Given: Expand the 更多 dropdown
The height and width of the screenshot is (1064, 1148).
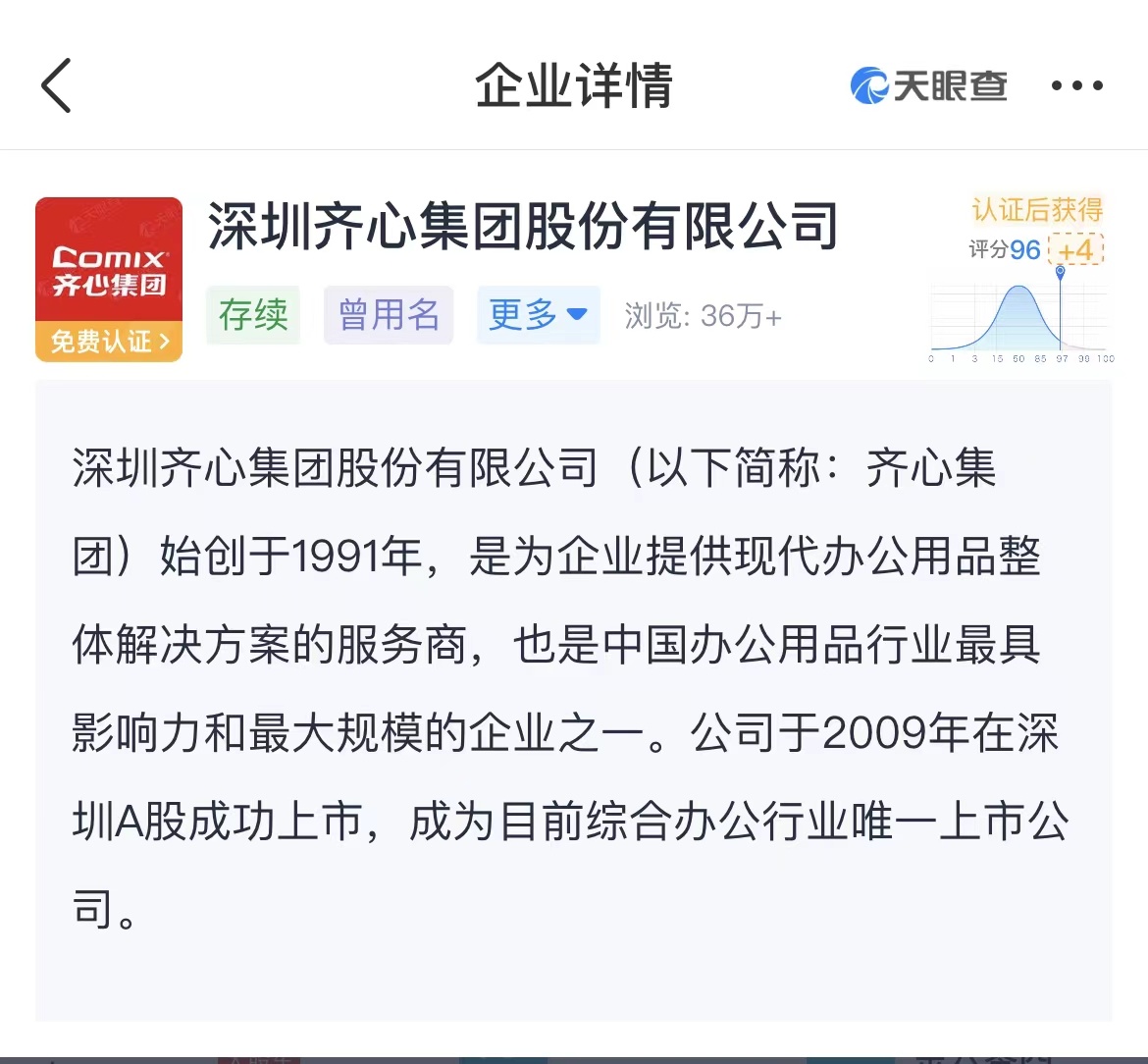Looking at the screenshot, I should click(x=538, y=315).
